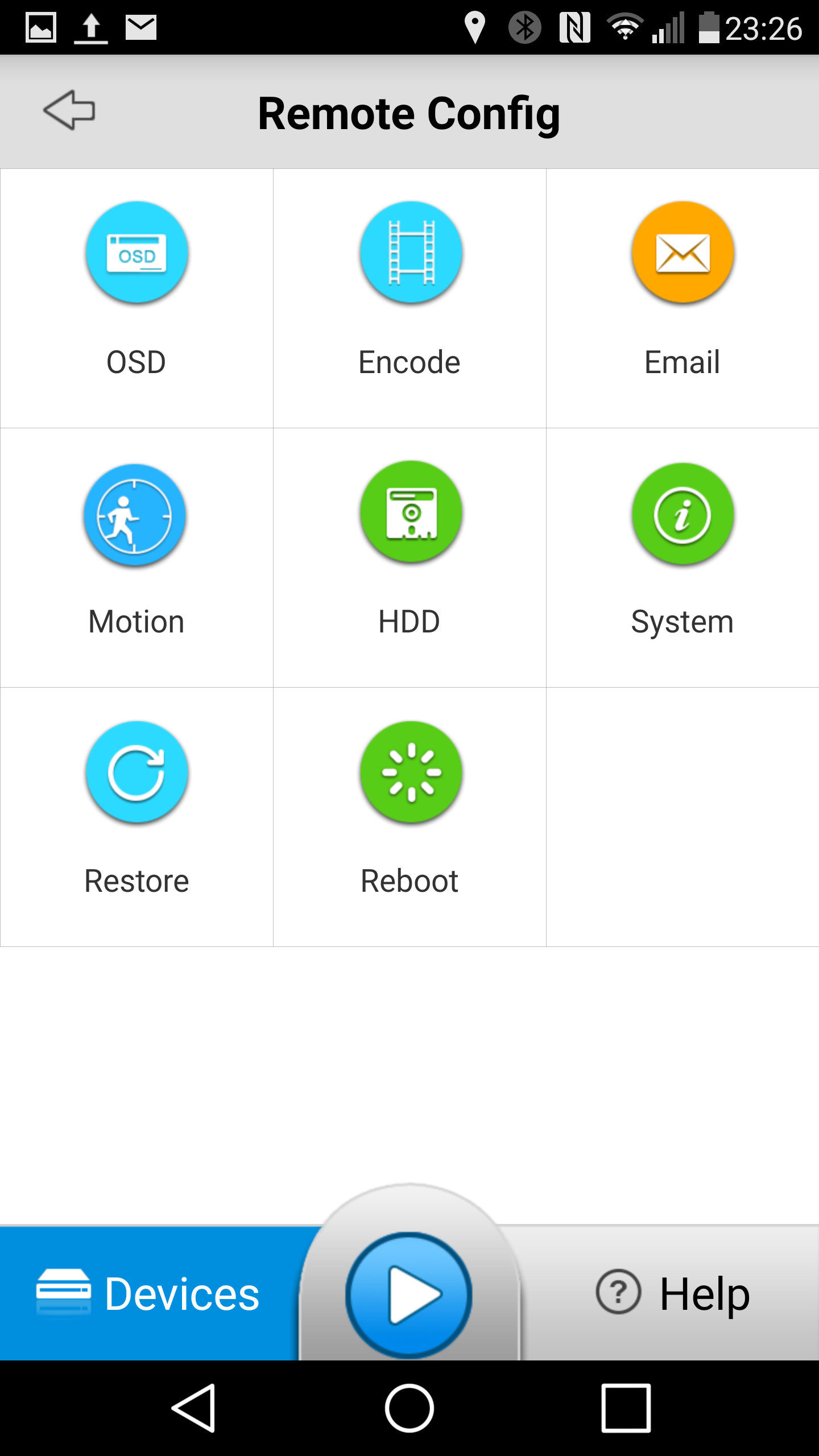Viewport: 819px width, 1456px height.
Task: Open the Help tab
Action: (671, 1293)
